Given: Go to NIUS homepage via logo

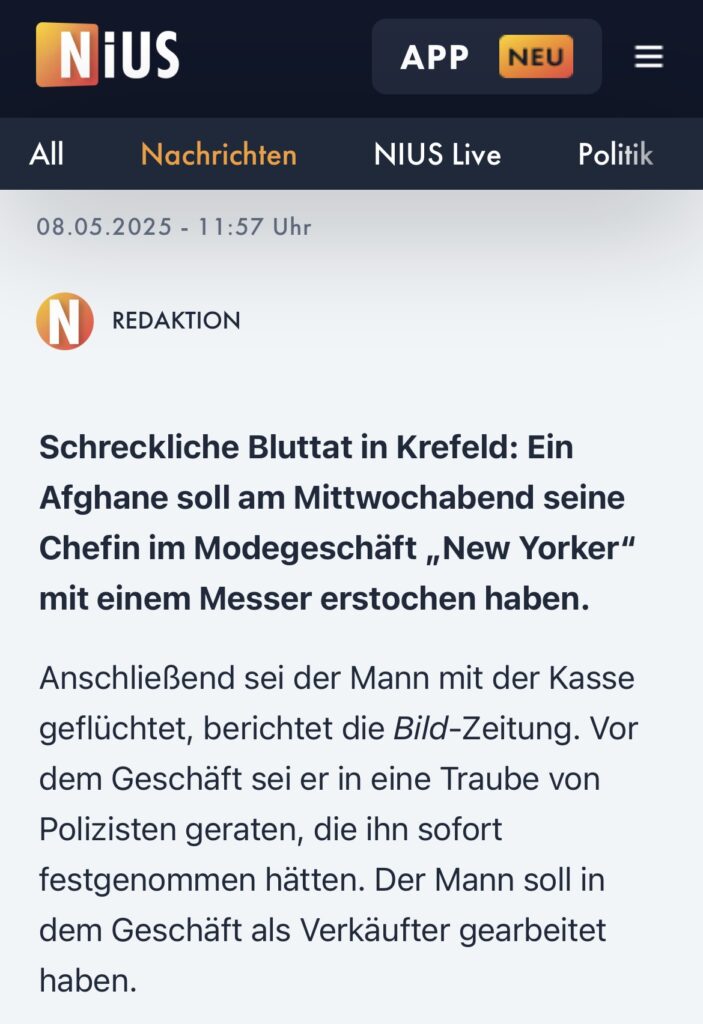Looking at the screenshot, I should pos(107,55).
